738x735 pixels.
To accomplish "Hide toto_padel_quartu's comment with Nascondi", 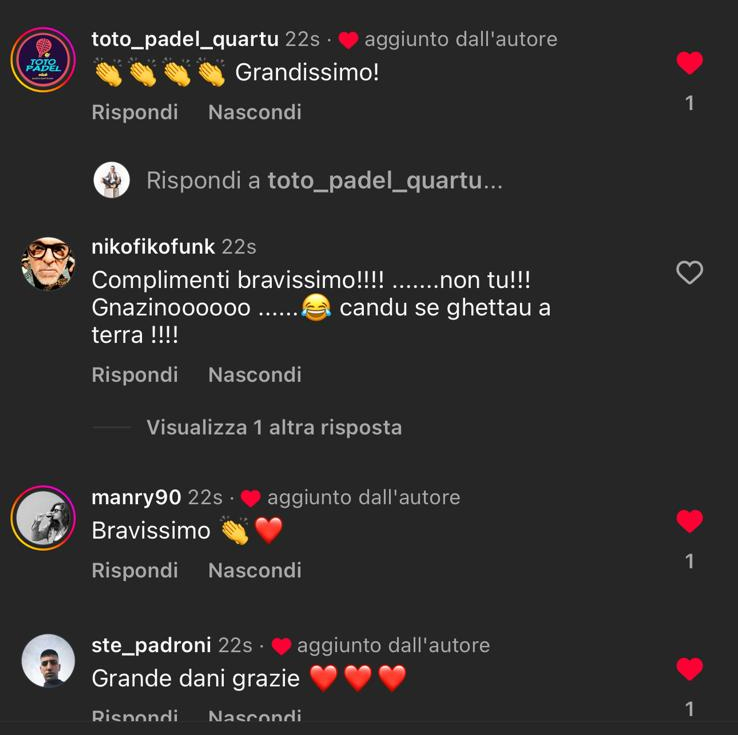I will [254, 112].
